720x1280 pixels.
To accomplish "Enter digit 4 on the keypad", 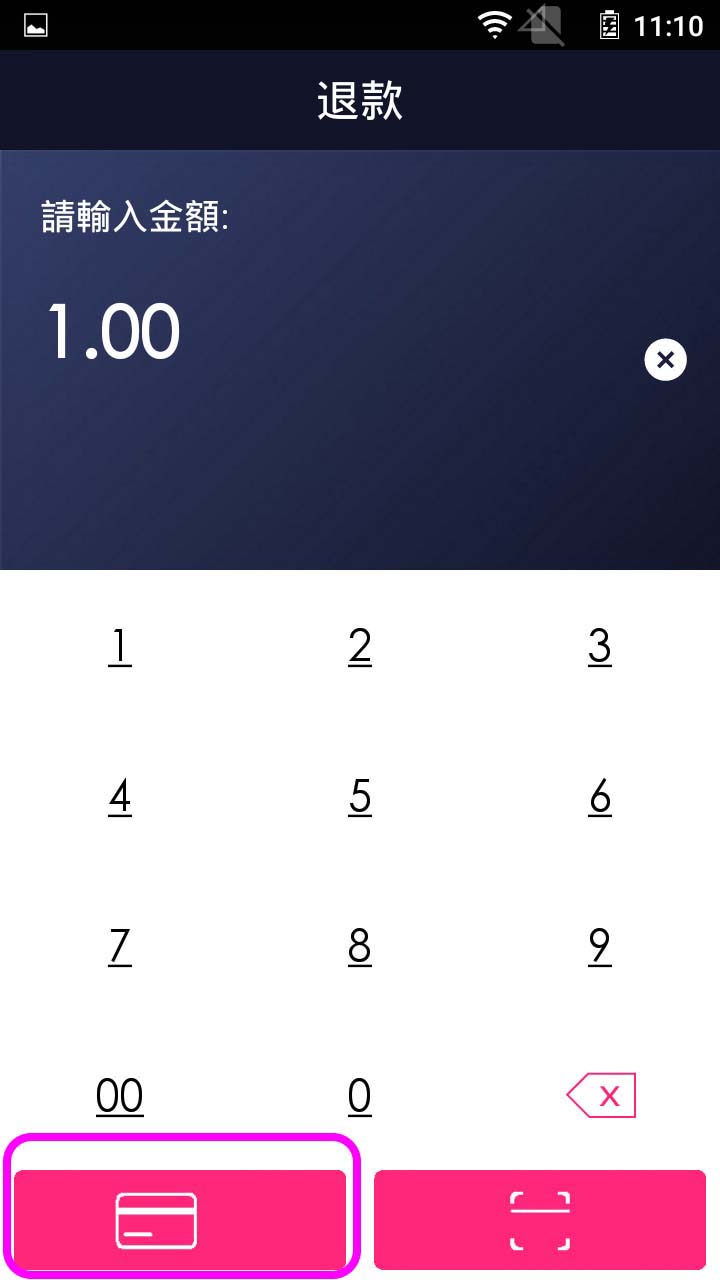I will pyautogui.click(x=120, y=797).
